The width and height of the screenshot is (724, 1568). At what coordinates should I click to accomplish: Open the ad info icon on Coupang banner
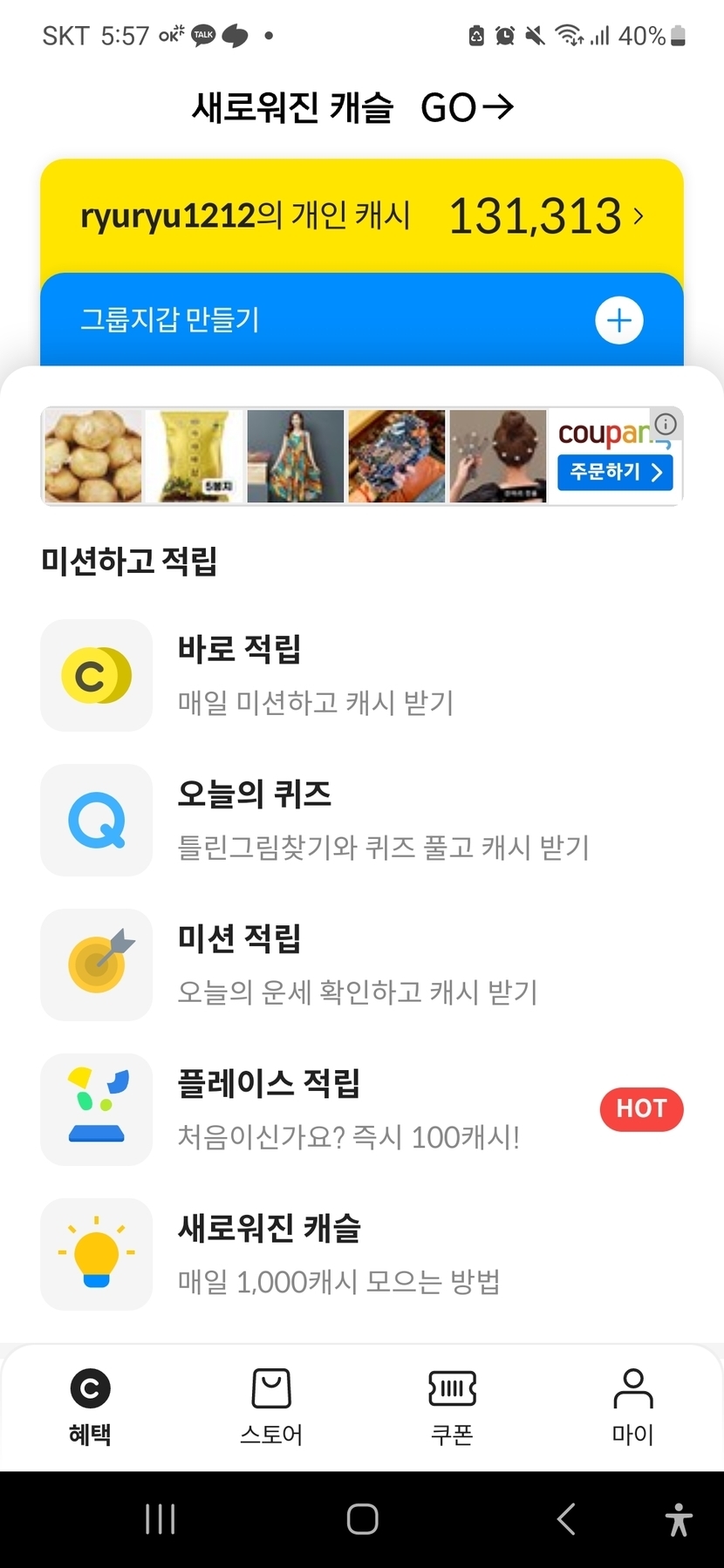666,425
